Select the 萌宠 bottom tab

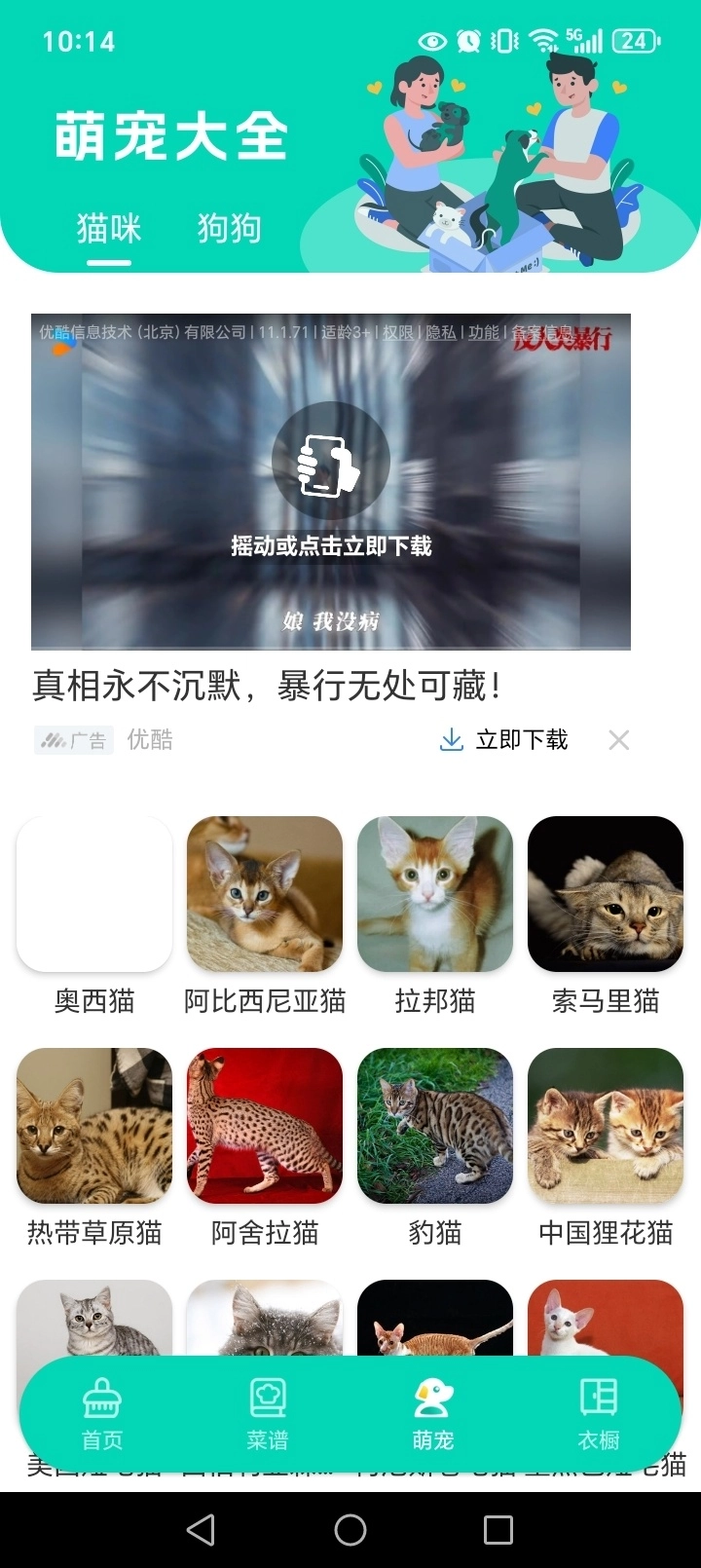(x=433, y=1414)
